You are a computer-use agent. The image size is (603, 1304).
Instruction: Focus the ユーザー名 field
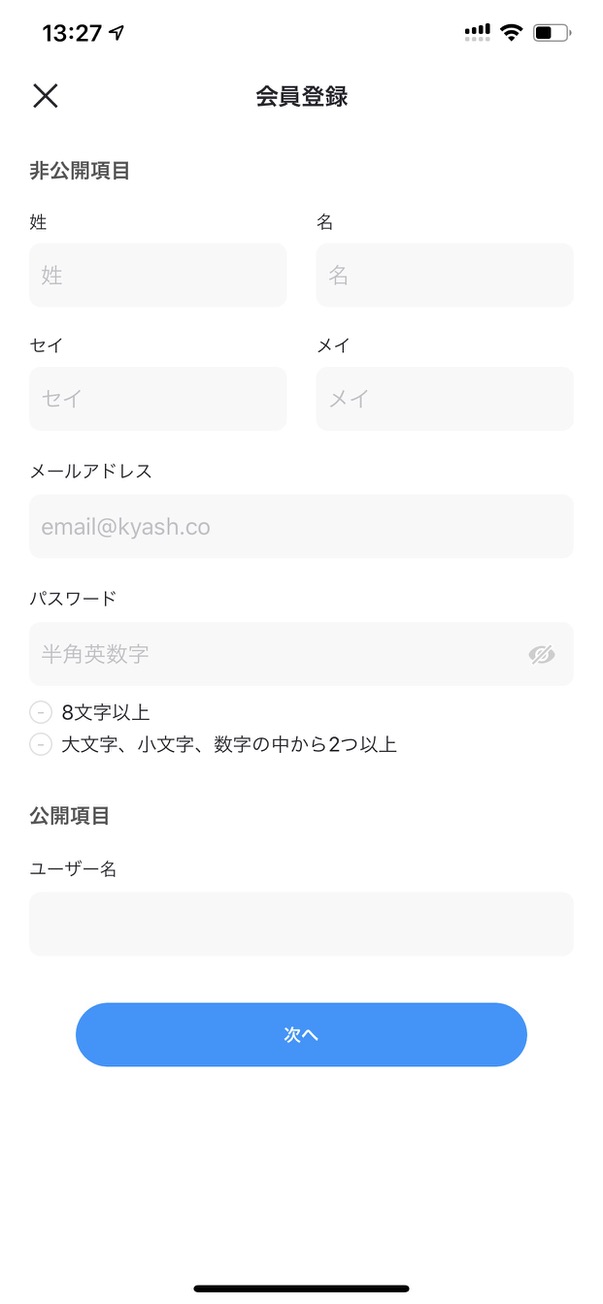coord(301,924)
